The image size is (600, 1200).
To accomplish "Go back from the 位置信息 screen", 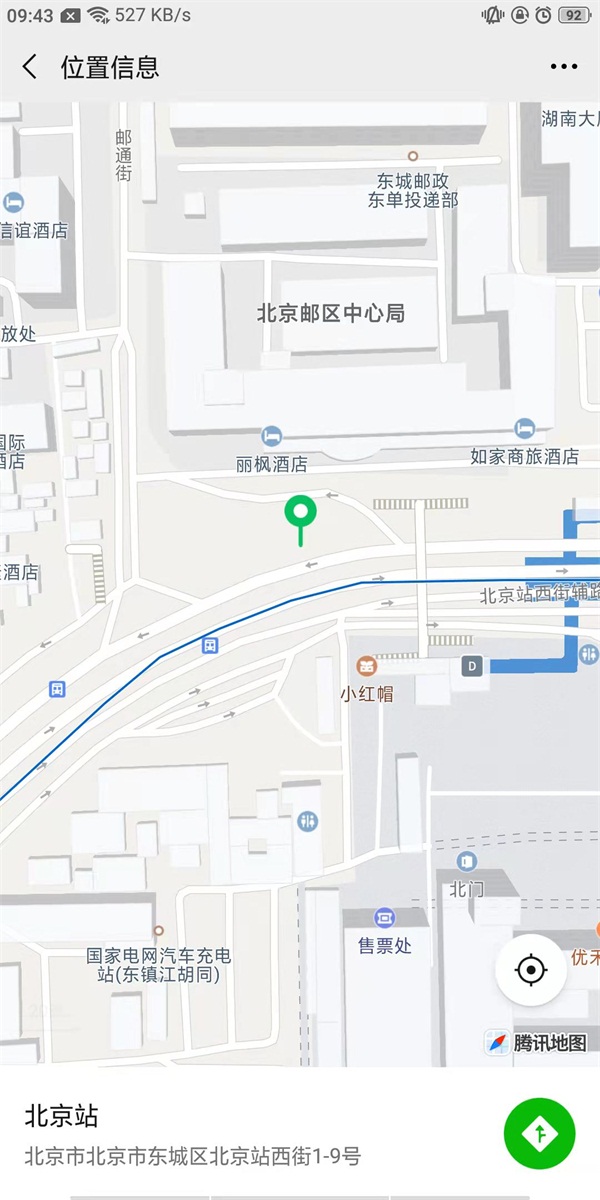I will point(30,67).
